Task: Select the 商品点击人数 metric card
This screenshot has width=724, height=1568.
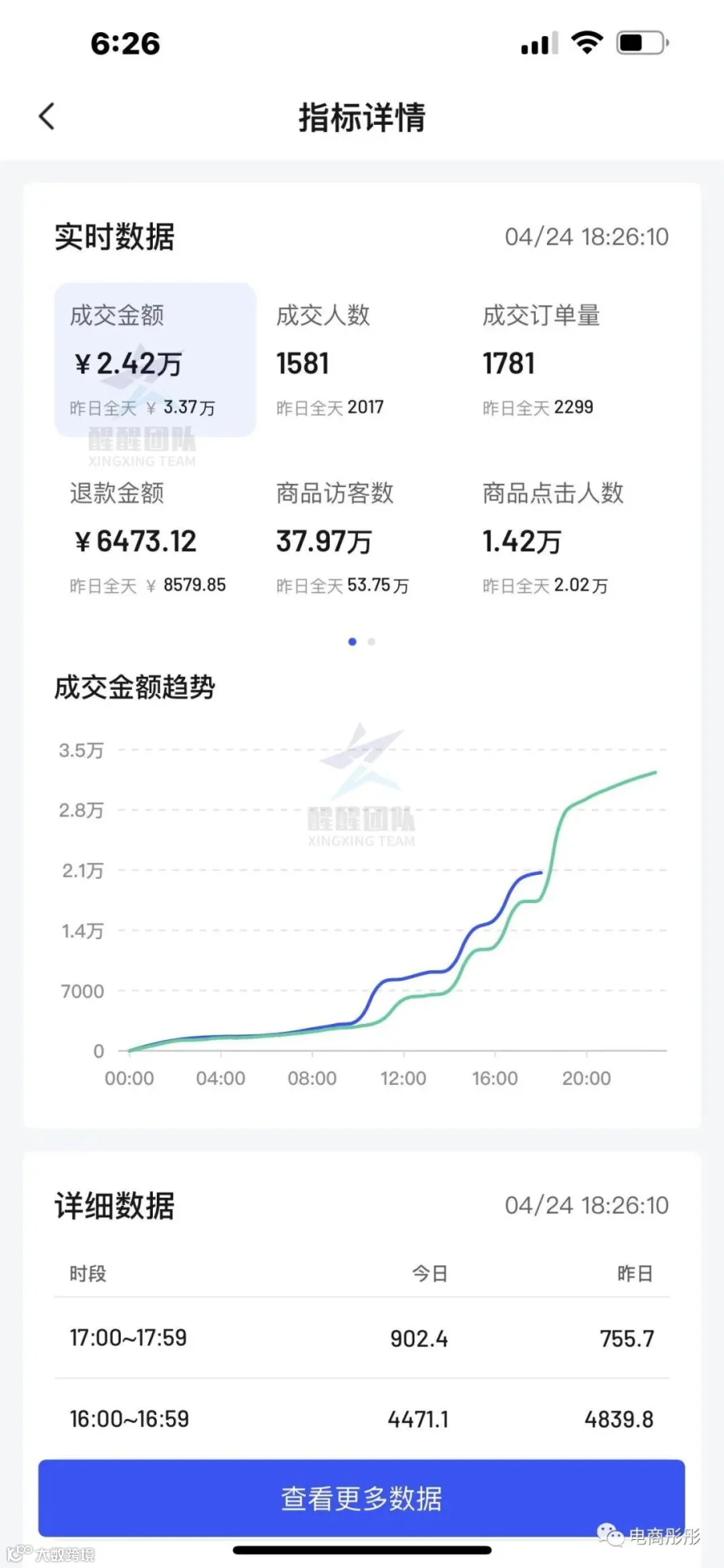Action: pos(568,538)
